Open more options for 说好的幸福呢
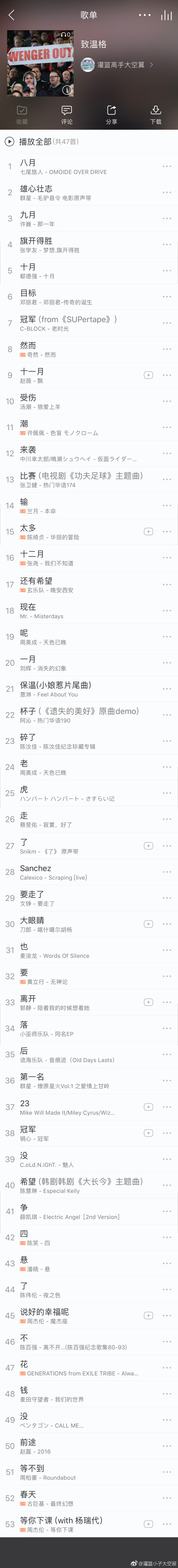This screenshot has width=178, height=1568. point(166,1315)
